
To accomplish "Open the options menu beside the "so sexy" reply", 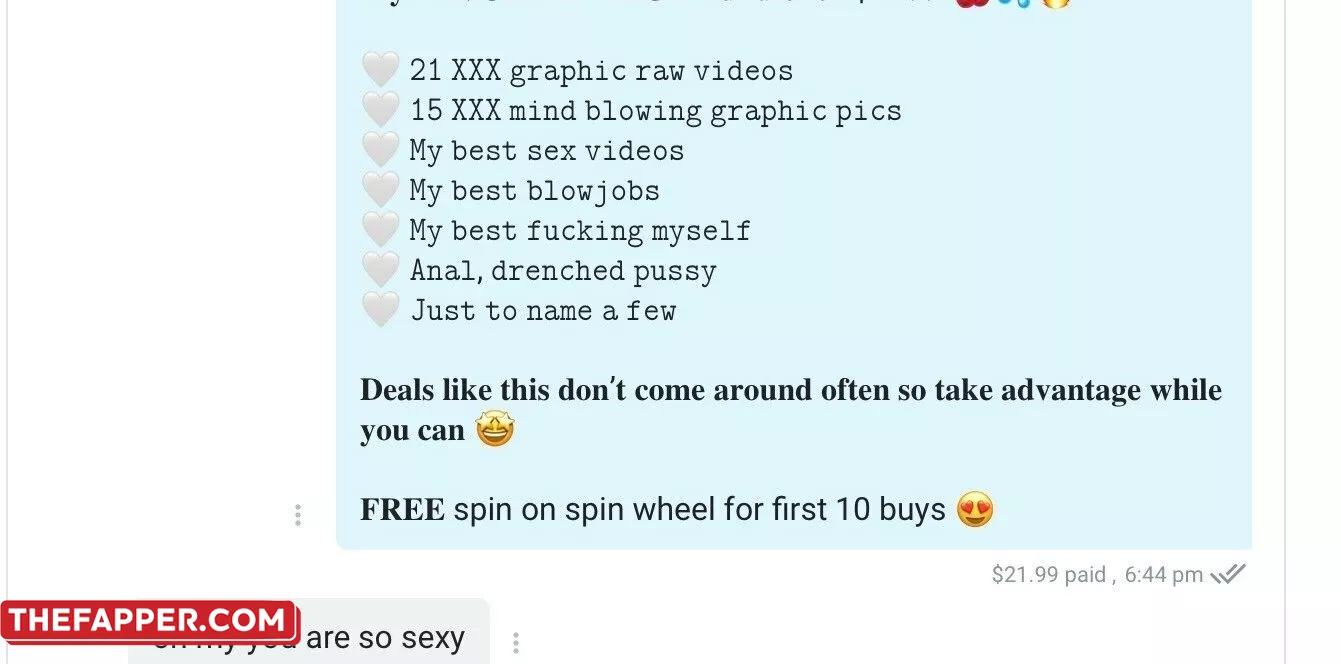I will tap(515, 642).
